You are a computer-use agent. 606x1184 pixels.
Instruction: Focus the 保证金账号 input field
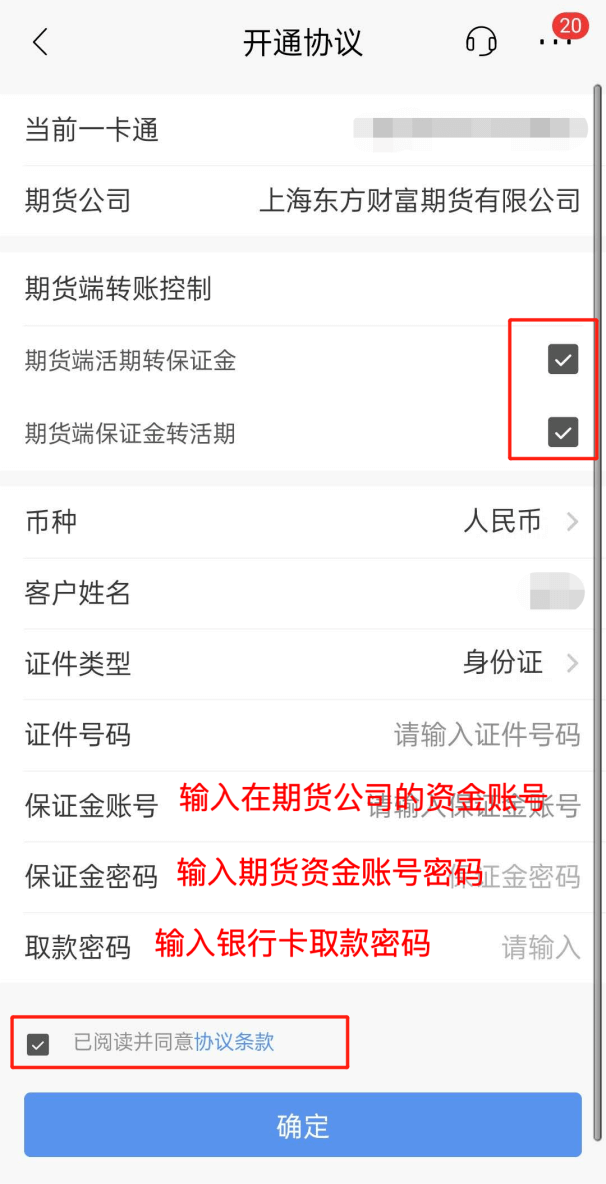(475, 805)
